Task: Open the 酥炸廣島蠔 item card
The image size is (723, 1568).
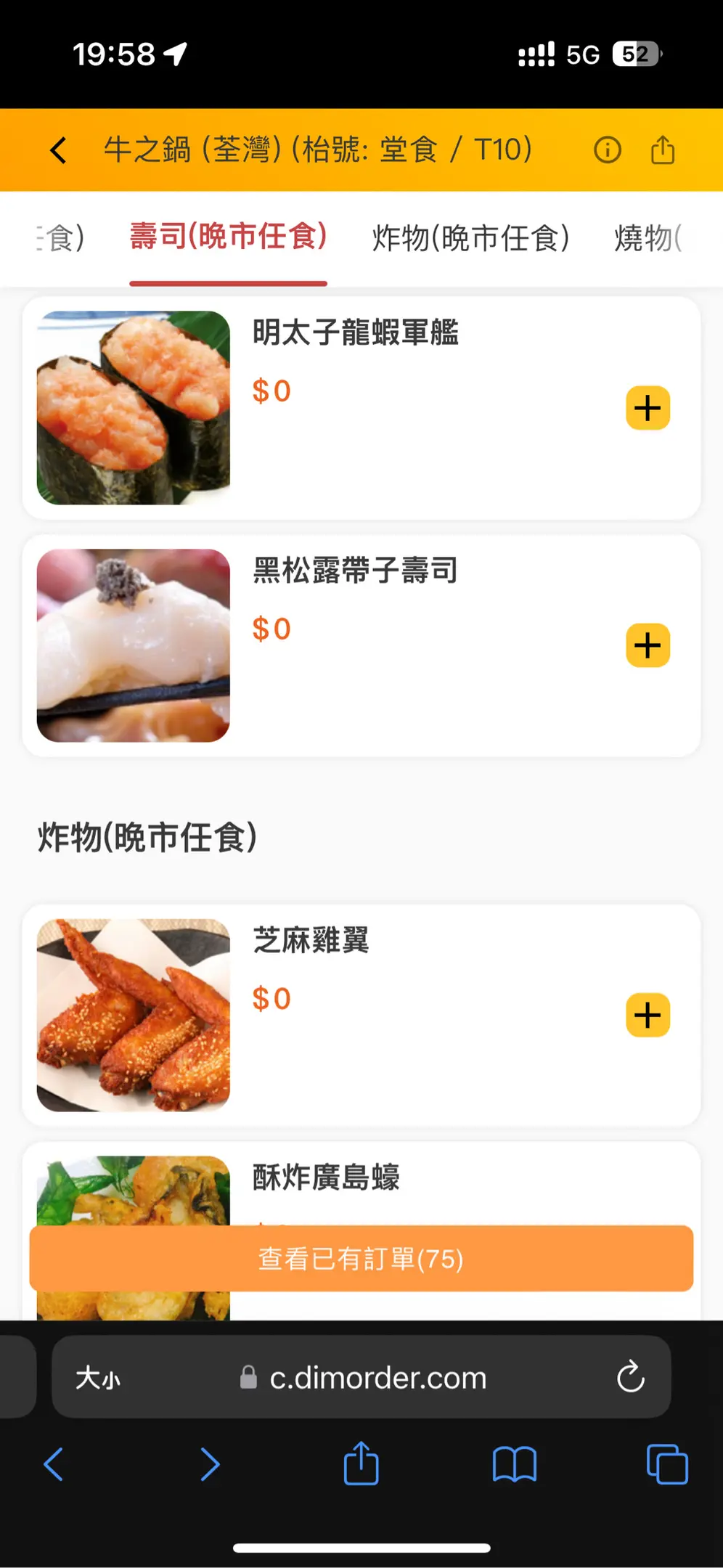Action: (x=436, y=1183)
